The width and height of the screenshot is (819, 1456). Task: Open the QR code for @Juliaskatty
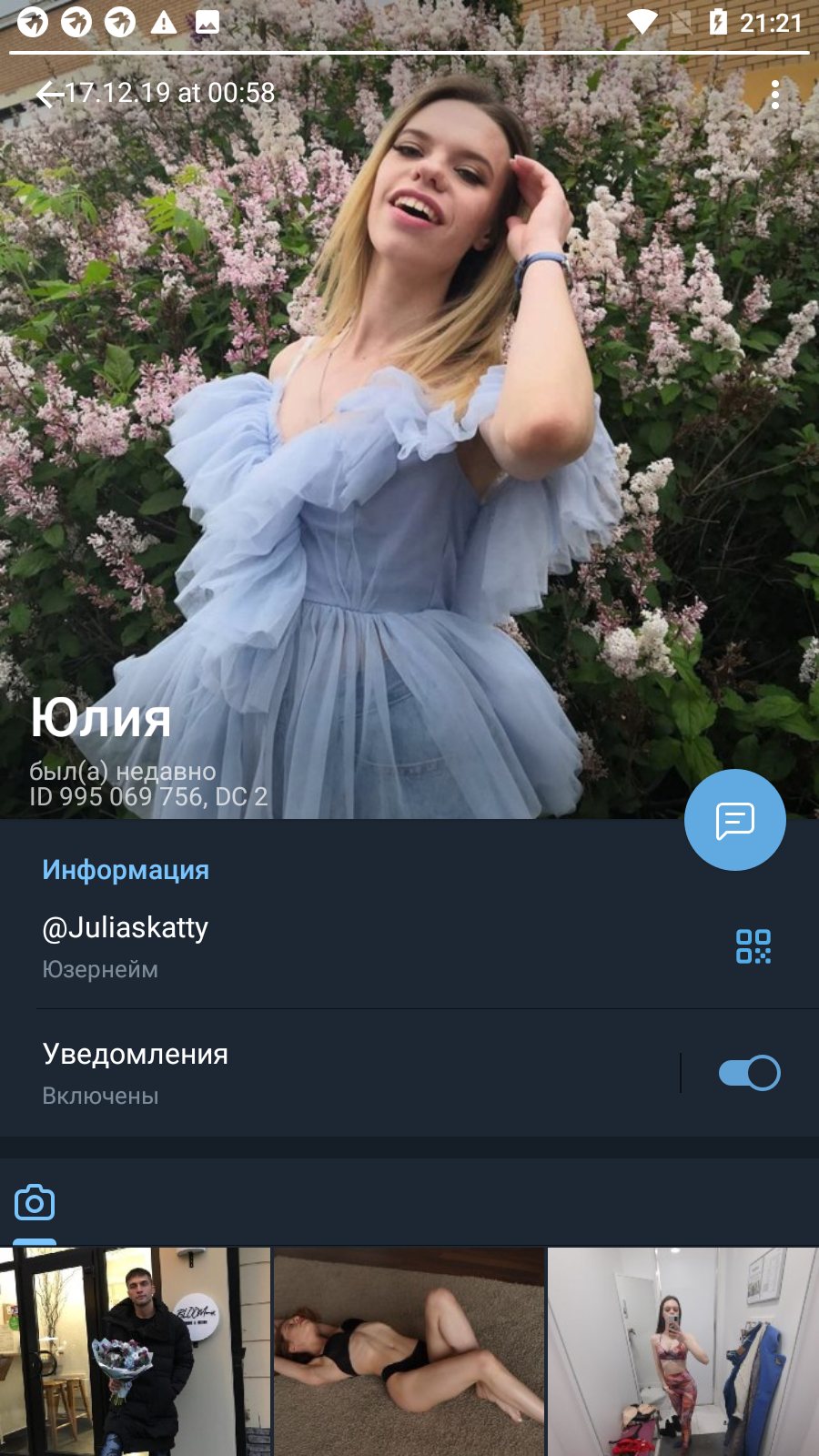coord(753,946)
